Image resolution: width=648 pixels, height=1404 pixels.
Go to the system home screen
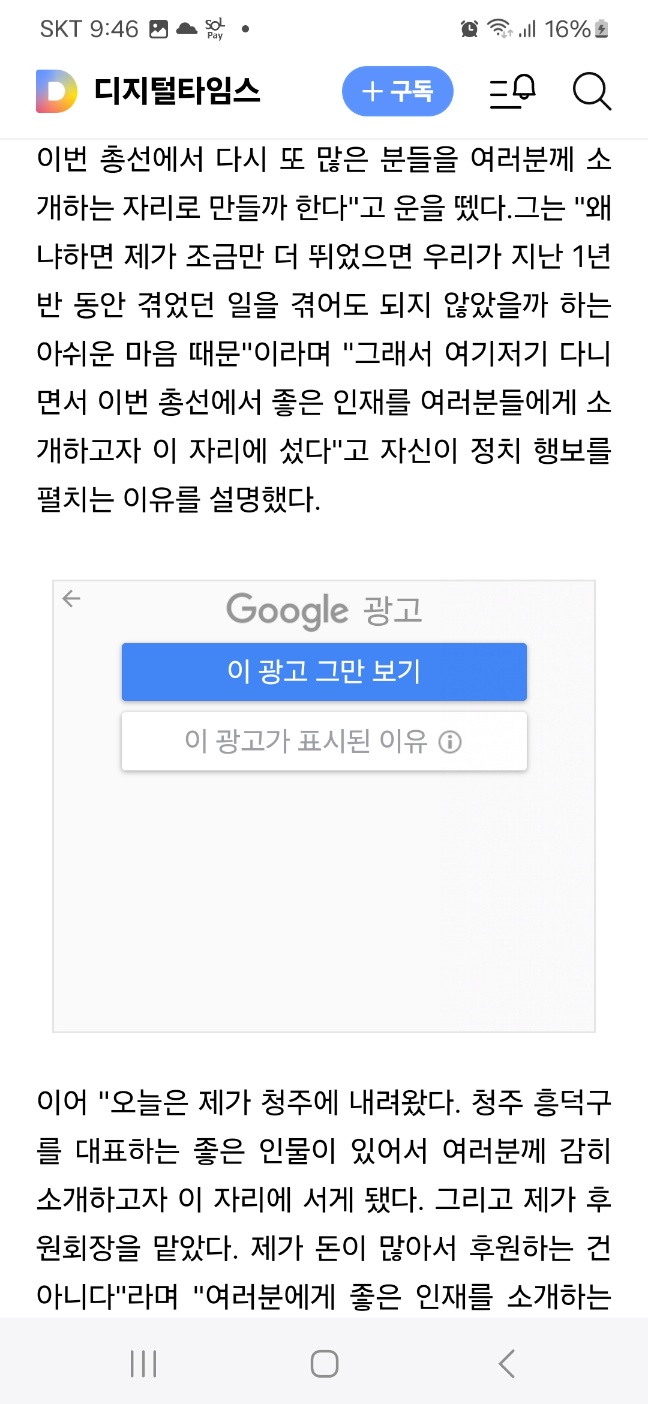tap(324, 1363)
